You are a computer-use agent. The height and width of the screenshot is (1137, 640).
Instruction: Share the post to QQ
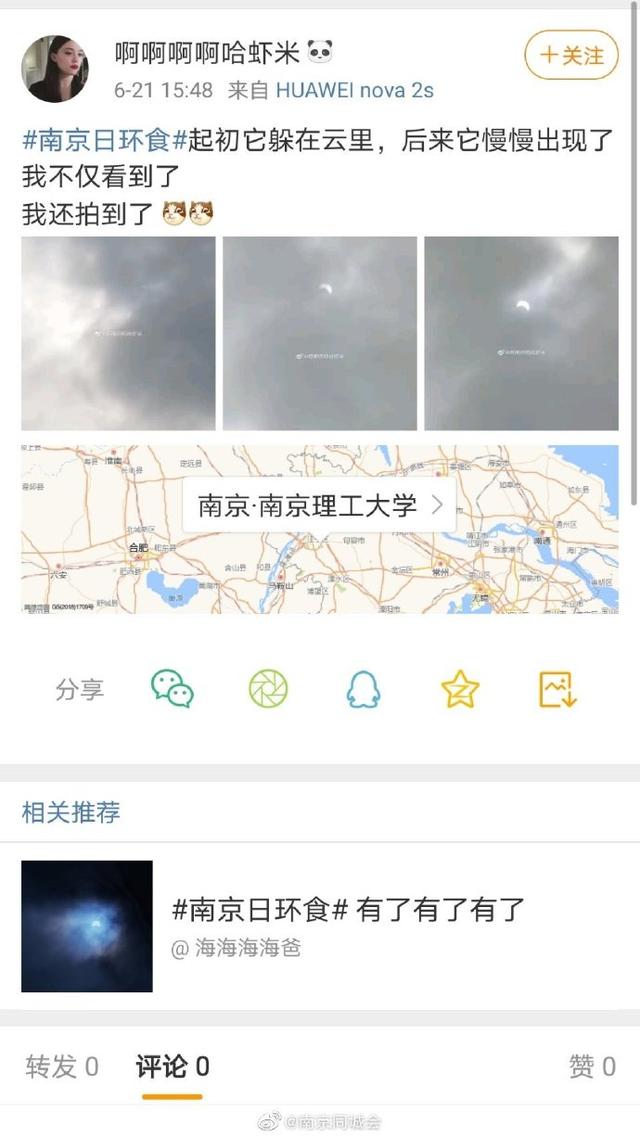tap(363, 689)
